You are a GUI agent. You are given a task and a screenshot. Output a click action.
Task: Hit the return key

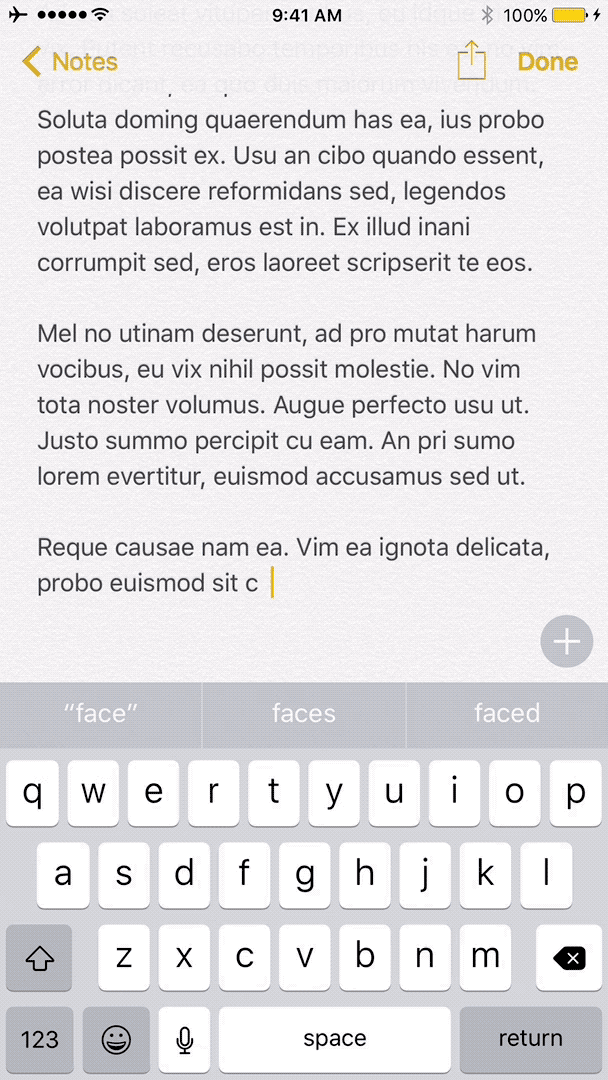(x=530, y=1040)
